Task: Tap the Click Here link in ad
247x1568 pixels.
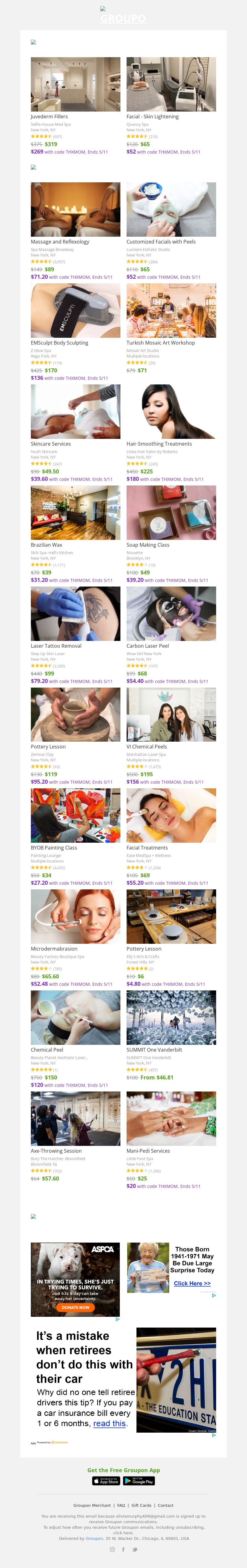Action: (192, 1283)
